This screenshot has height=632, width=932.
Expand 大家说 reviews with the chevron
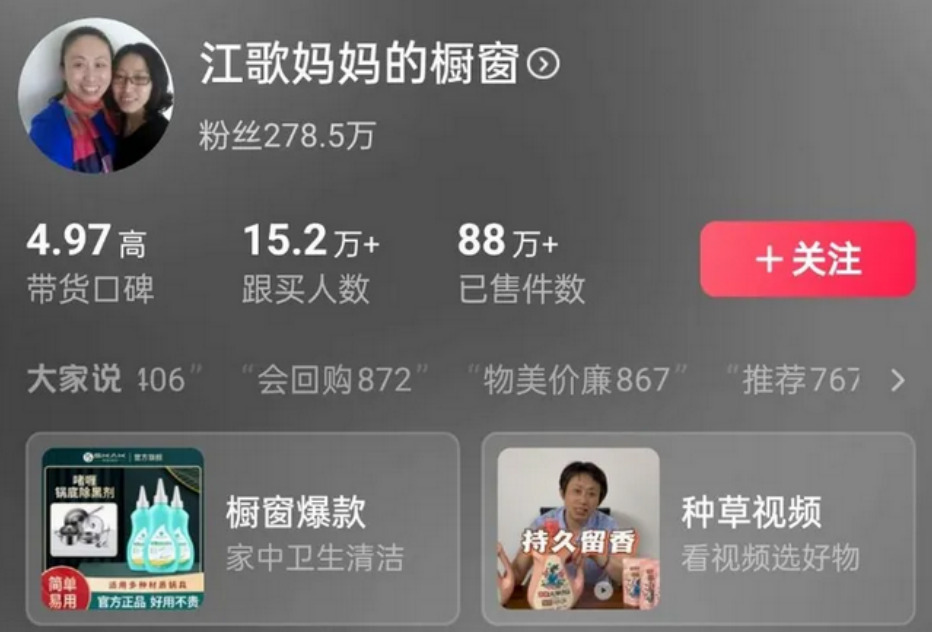[x=897, y=380]
